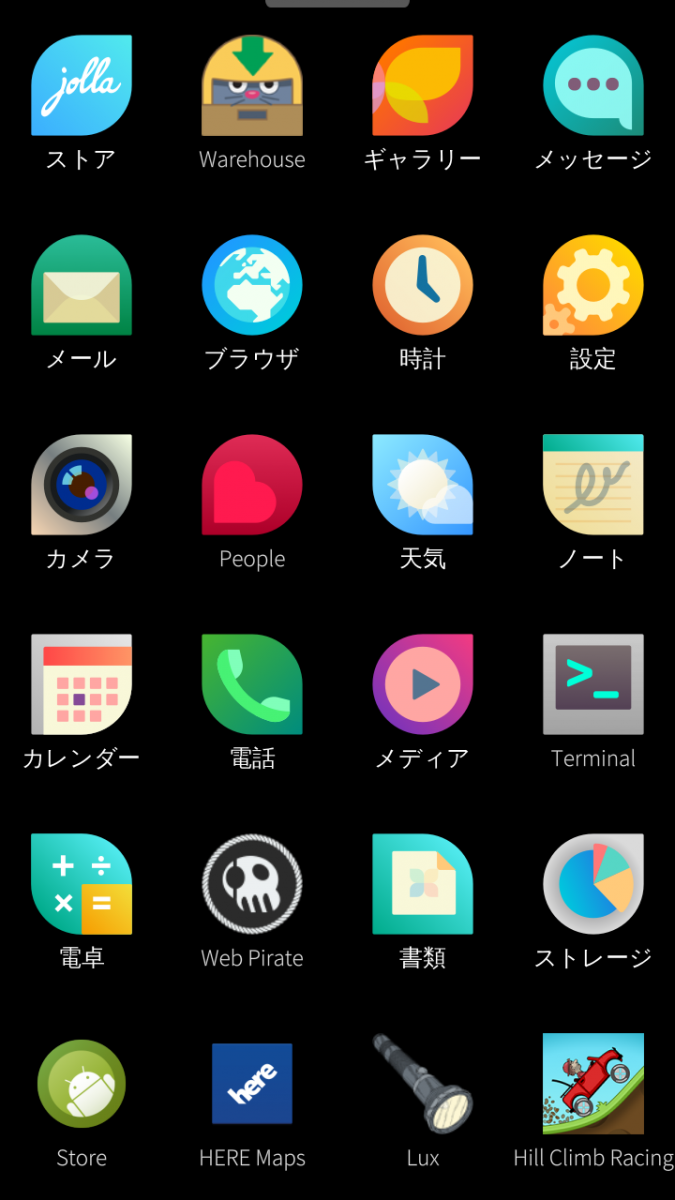The image size is (675, 1200).
Task: Open the People contacts app
Action: 252,485
